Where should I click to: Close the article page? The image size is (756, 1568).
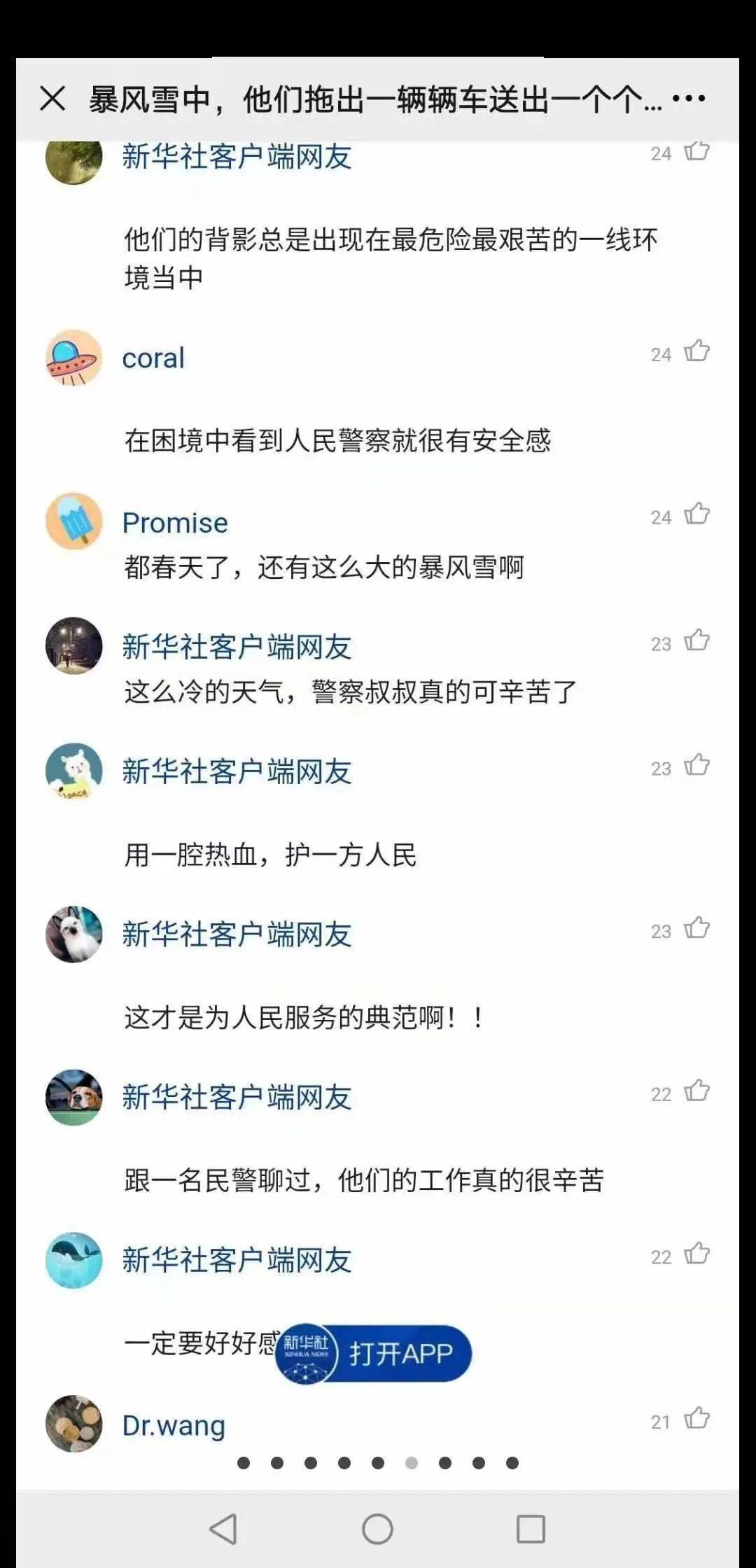pyautogui.click(x=52, y=99)
